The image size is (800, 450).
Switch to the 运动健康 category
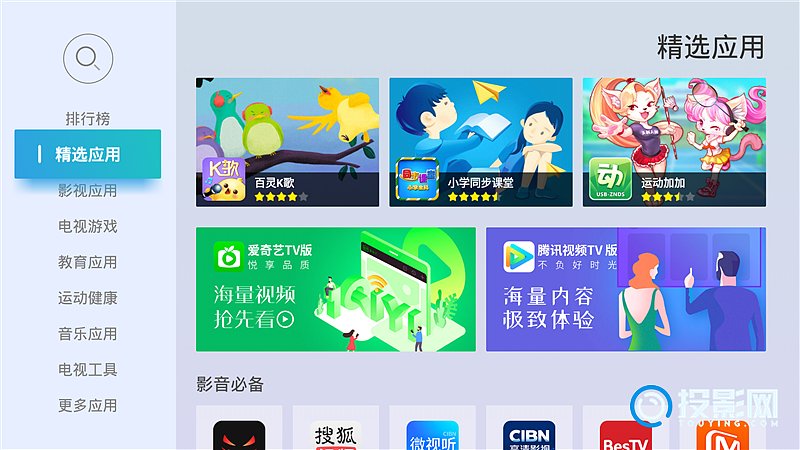click(x=87, y=298)
